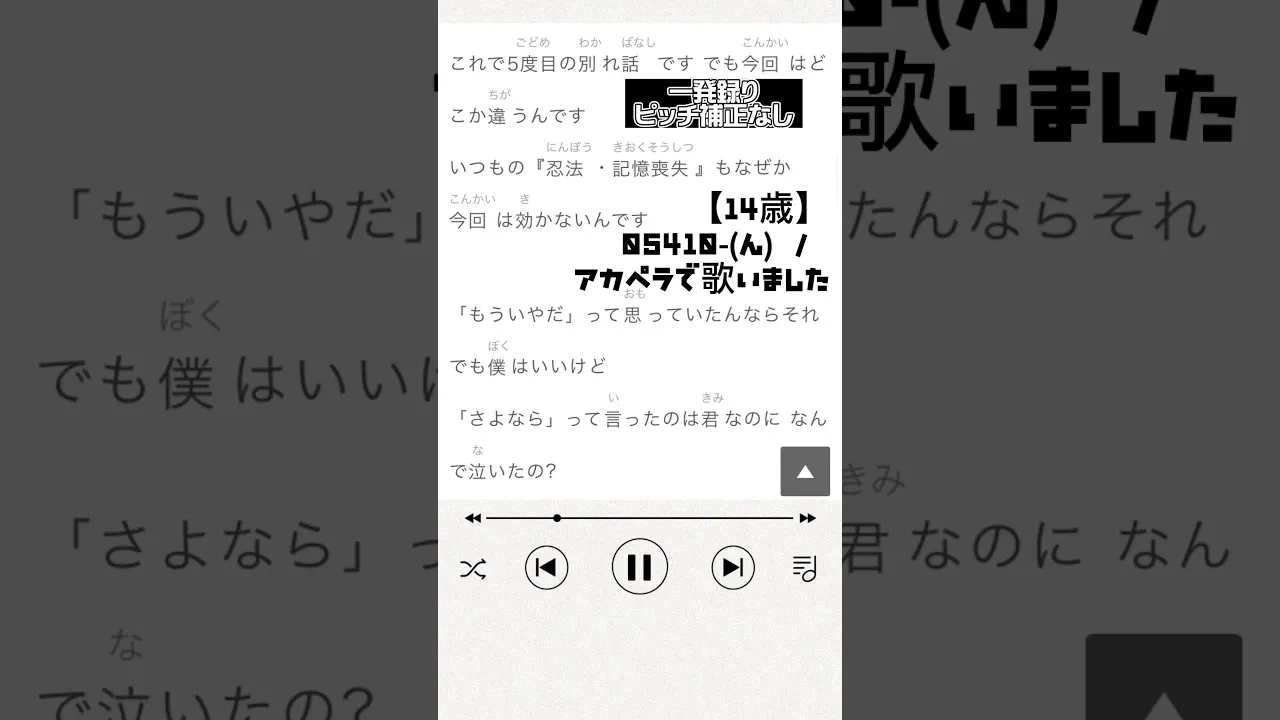Image resolution: width=1280 pixels, height=720 pixels.
Task: Tap the rewind double-arrow icon
Action: pyautogui.click(x=473, y=518)
